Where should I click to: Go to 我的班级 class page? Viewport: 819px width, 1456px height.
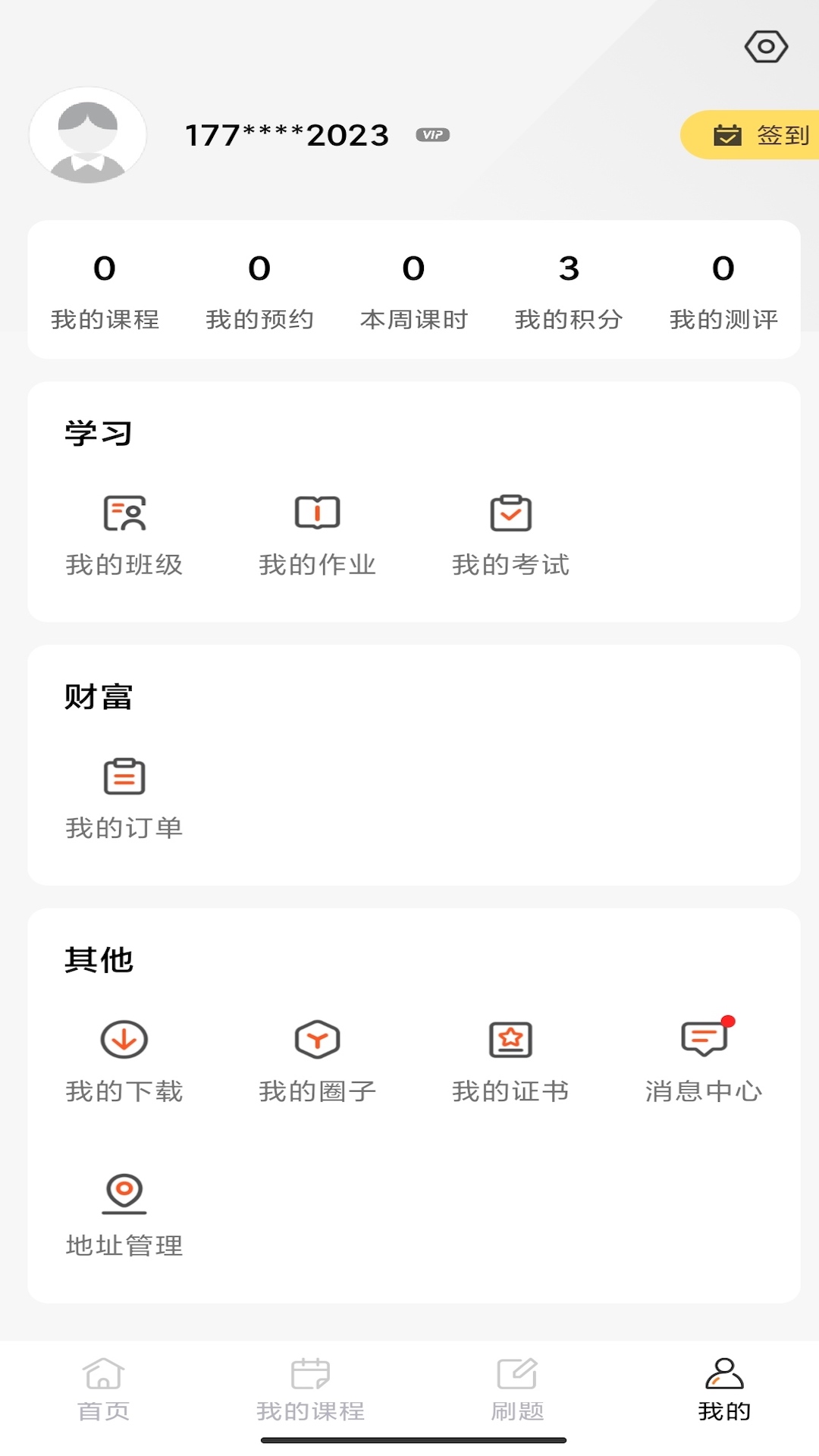124,533
